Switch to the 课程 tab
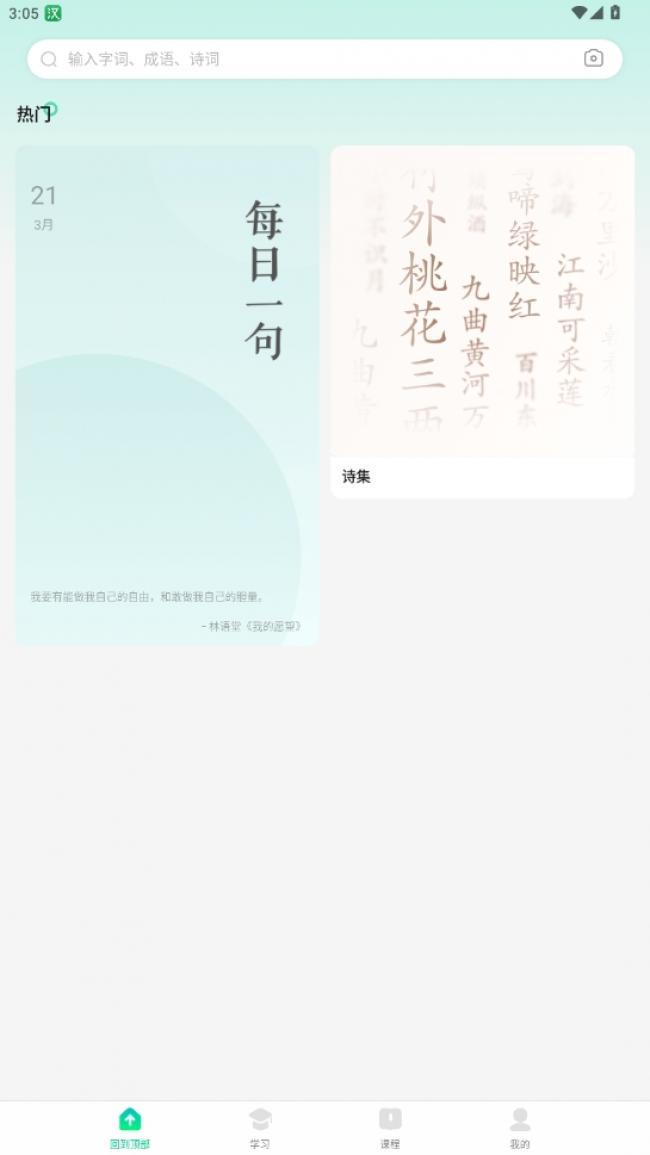Screen dimensions: 650x1155 click(390, 1127)
